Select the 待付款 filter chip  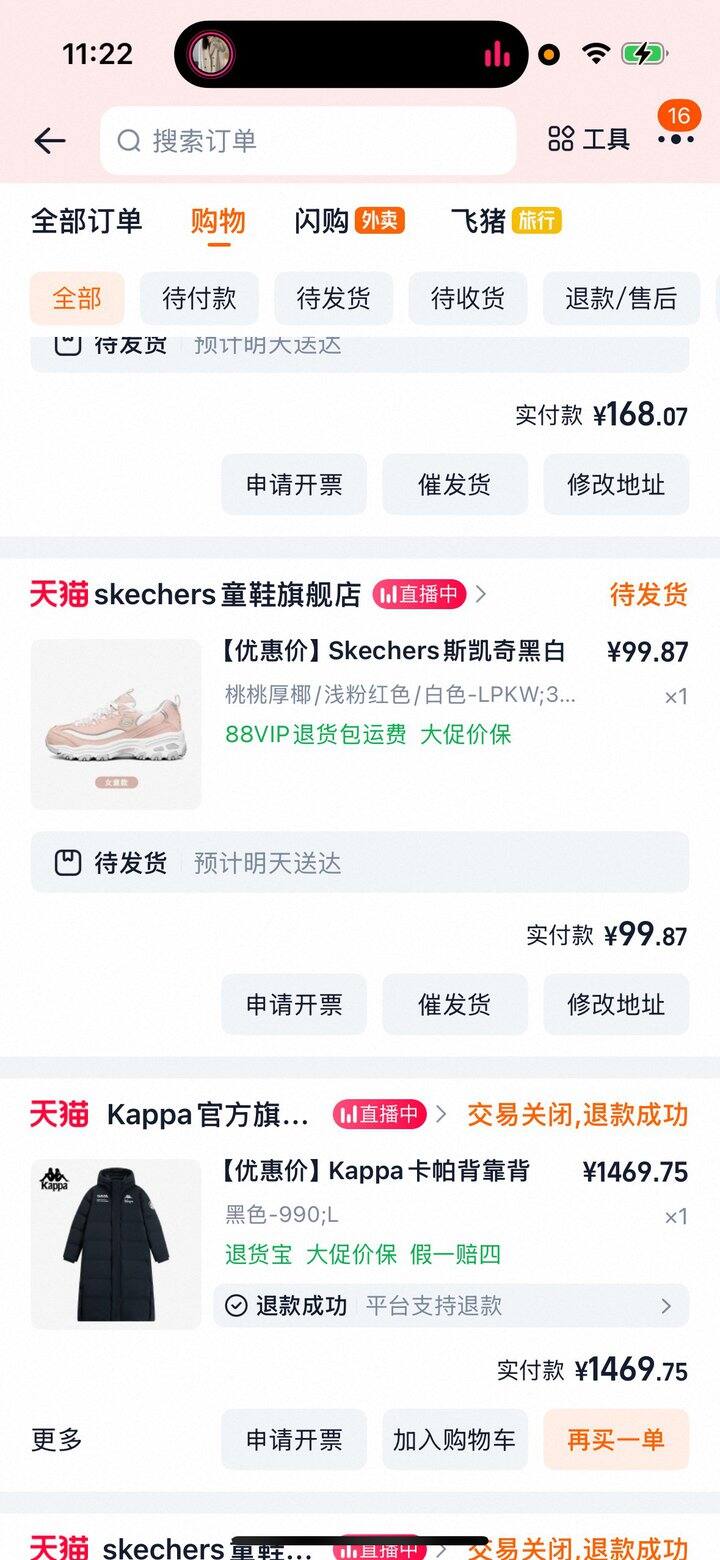tap(198, 298)
